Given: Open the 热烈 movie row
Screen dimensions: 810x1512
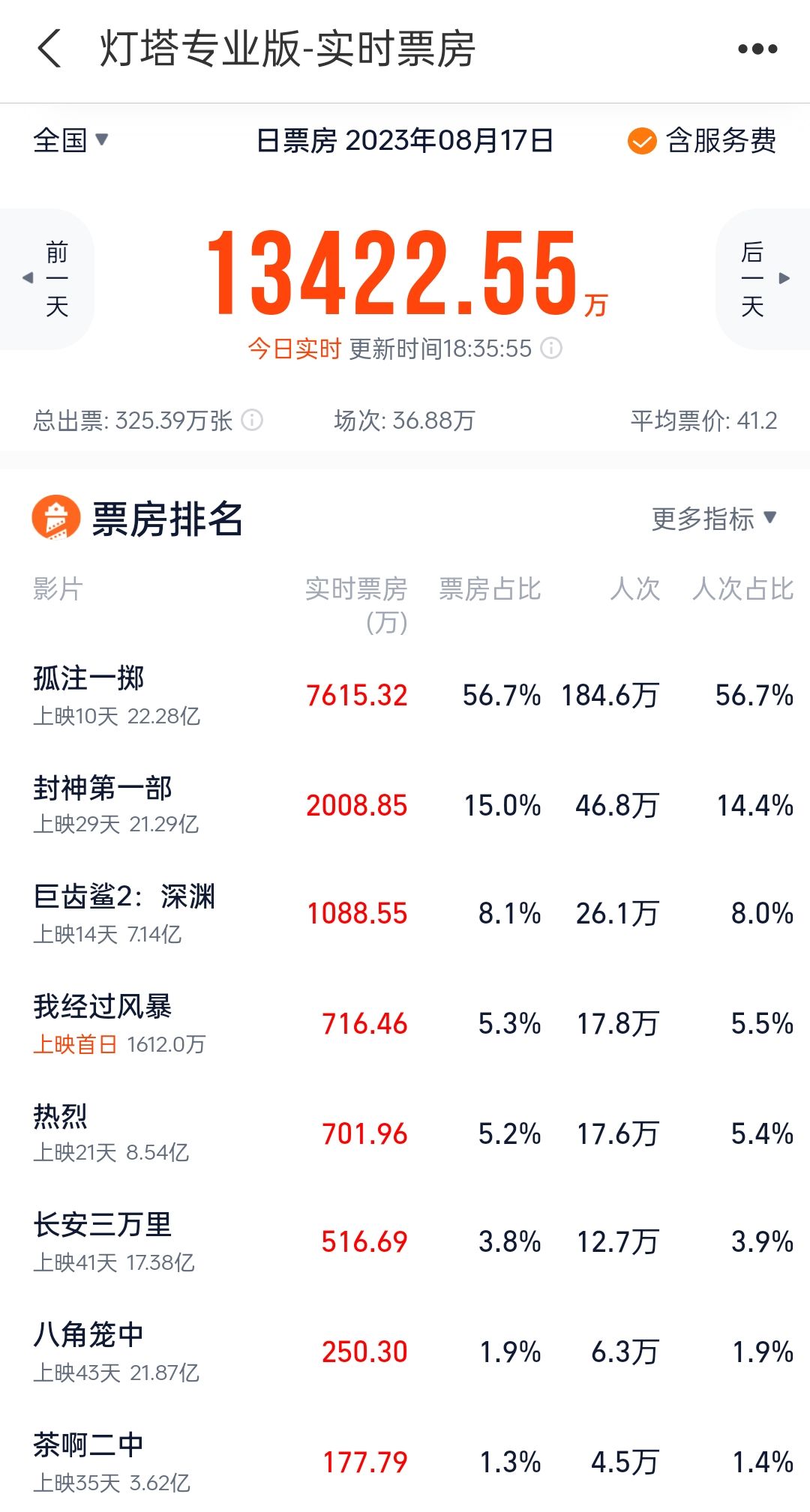Looking at the screenshot, I should [405, 1133].
